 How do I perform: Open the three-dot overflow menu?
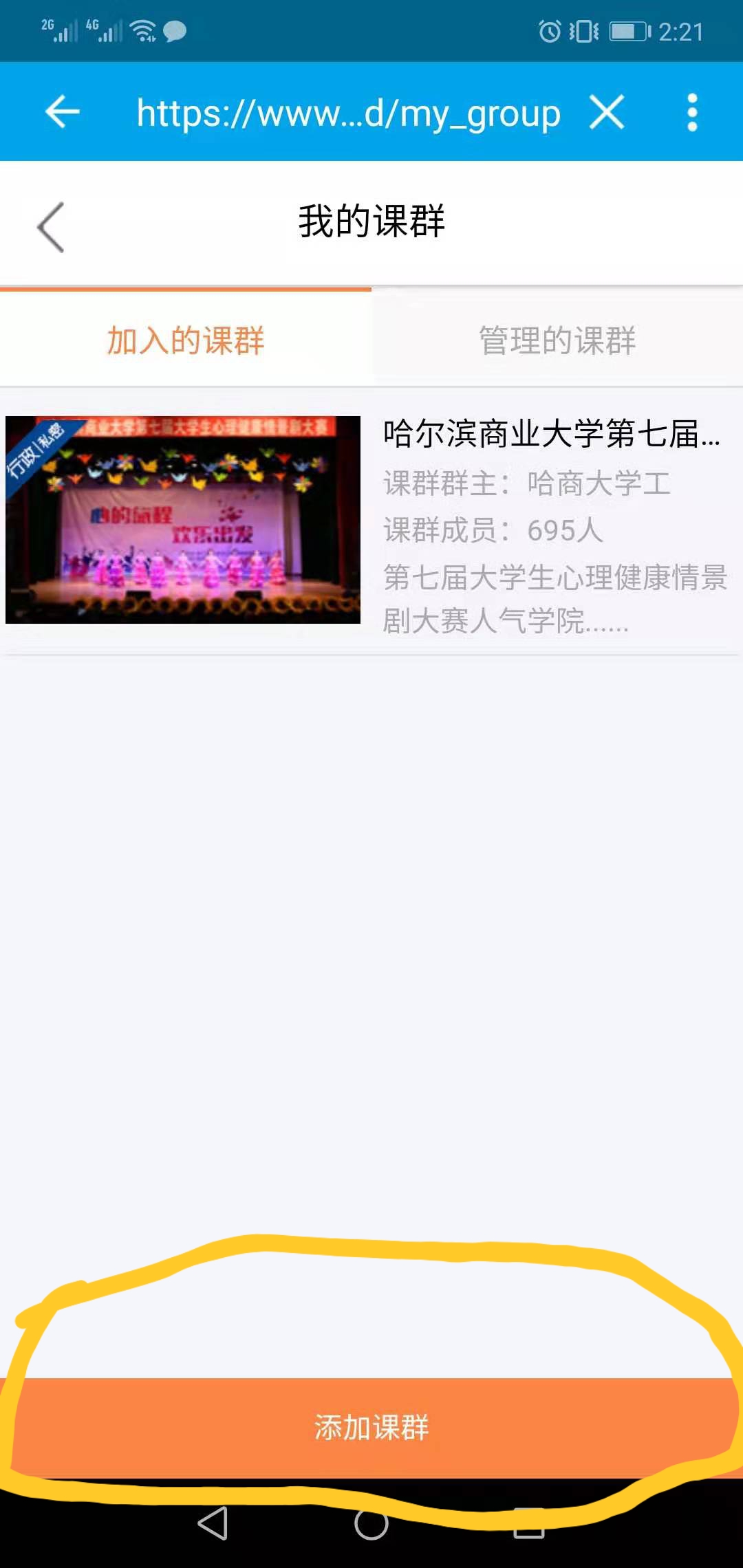tap(692, 112)
